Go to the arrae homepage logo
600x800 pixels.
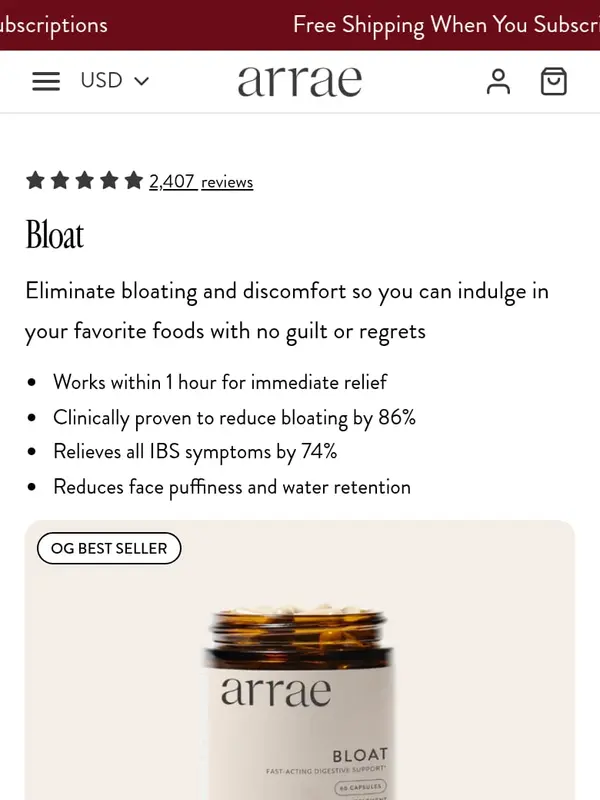tap(299, 82)
